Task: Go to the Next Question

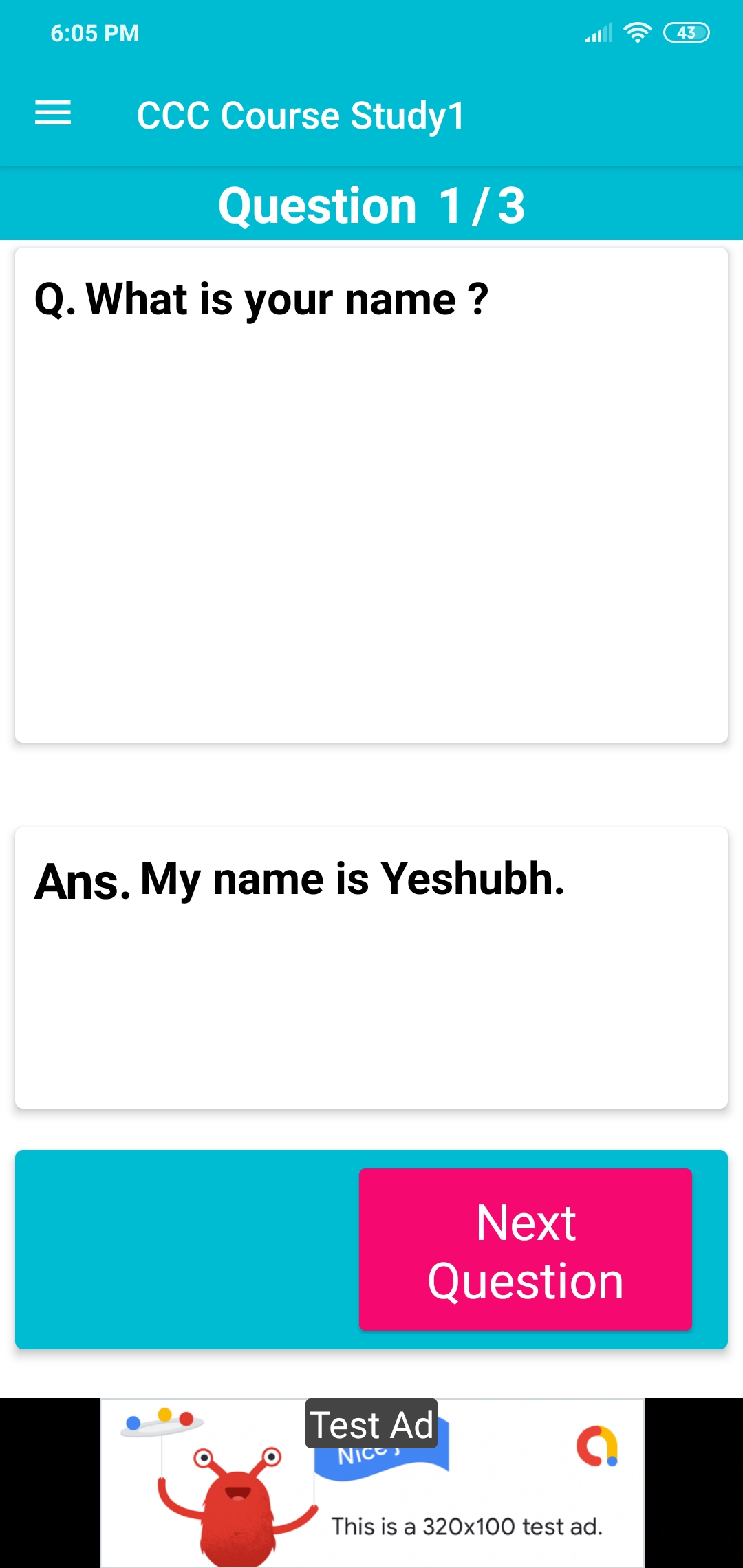Action: pyautogui.click(x=526, y=1249)
